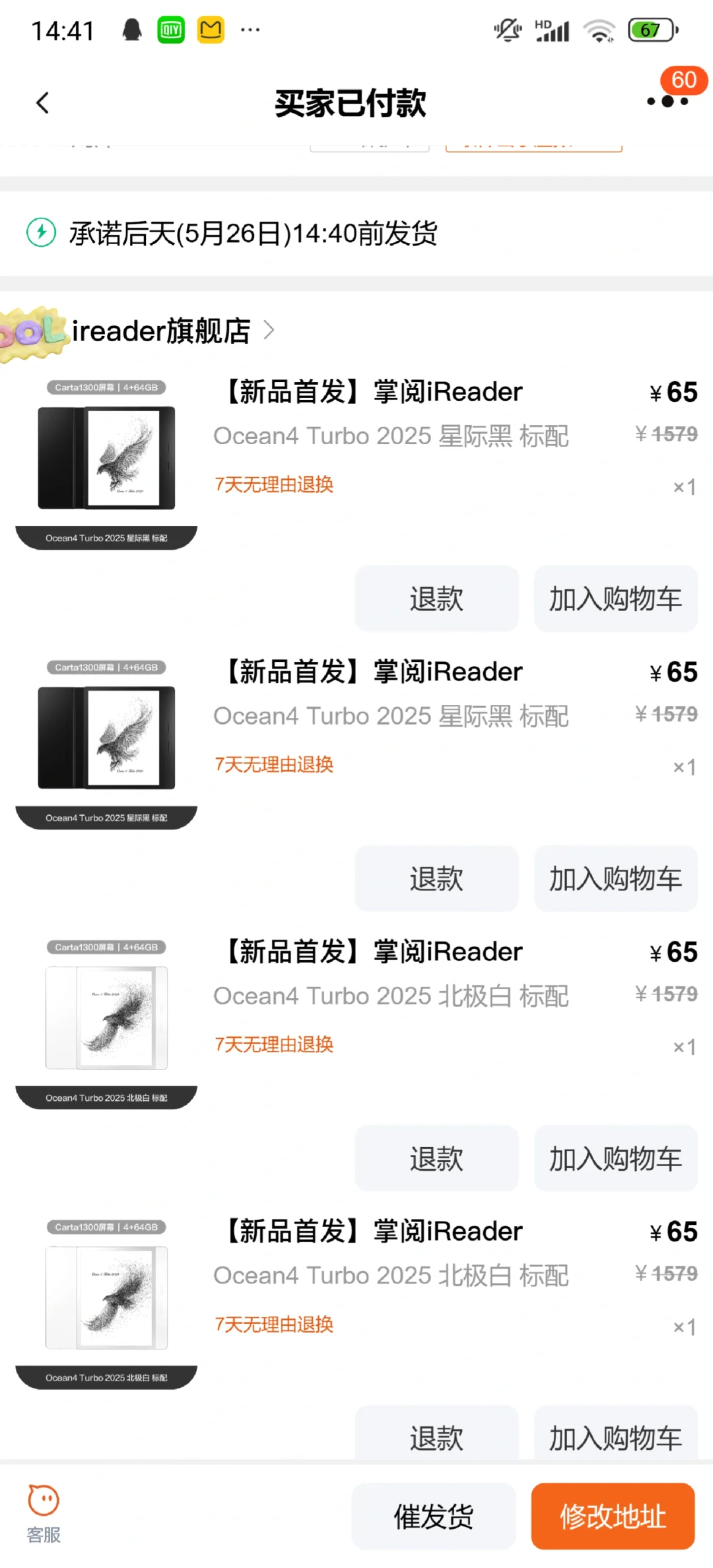713x1568 pixels.
Task: Request 退款 for the upper 北极白 item
Action: point(436,1158)
